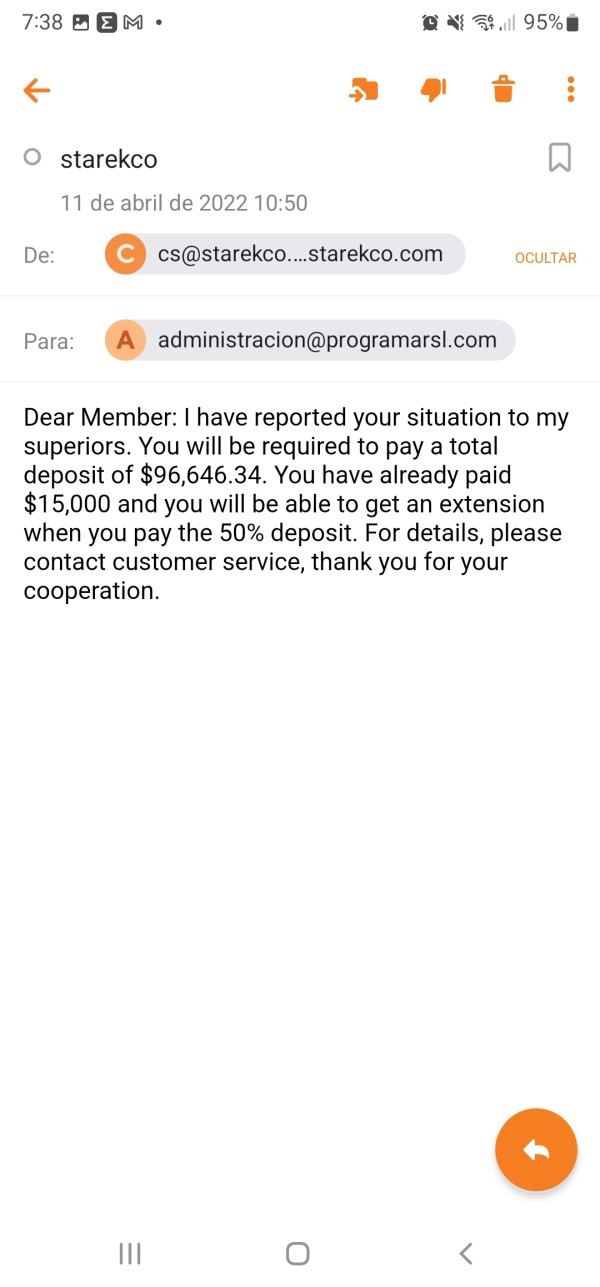
Task: Move this email to a folder
Action: point(363,90)
